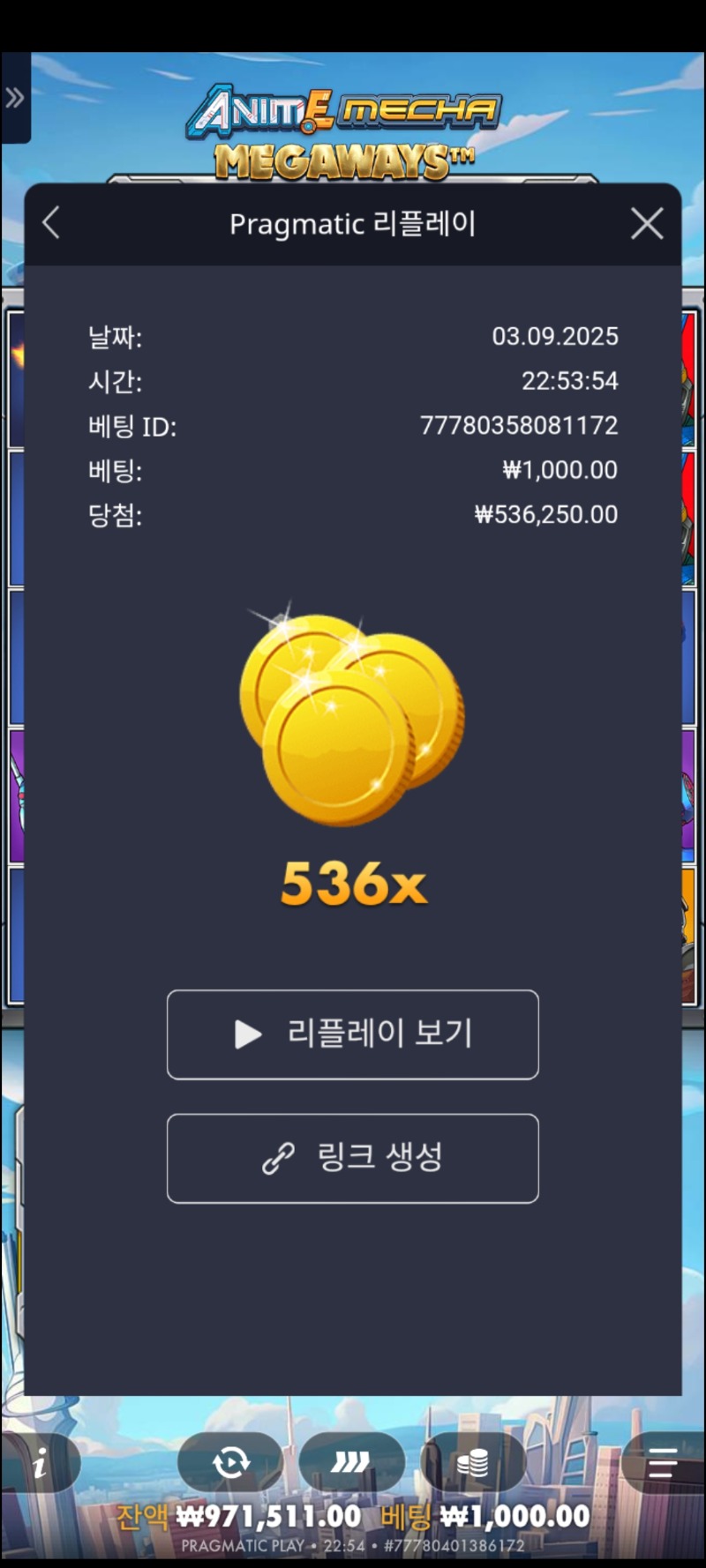Tap 링크 생성 to create link
706x1568 pixels.
(353, 1158)
